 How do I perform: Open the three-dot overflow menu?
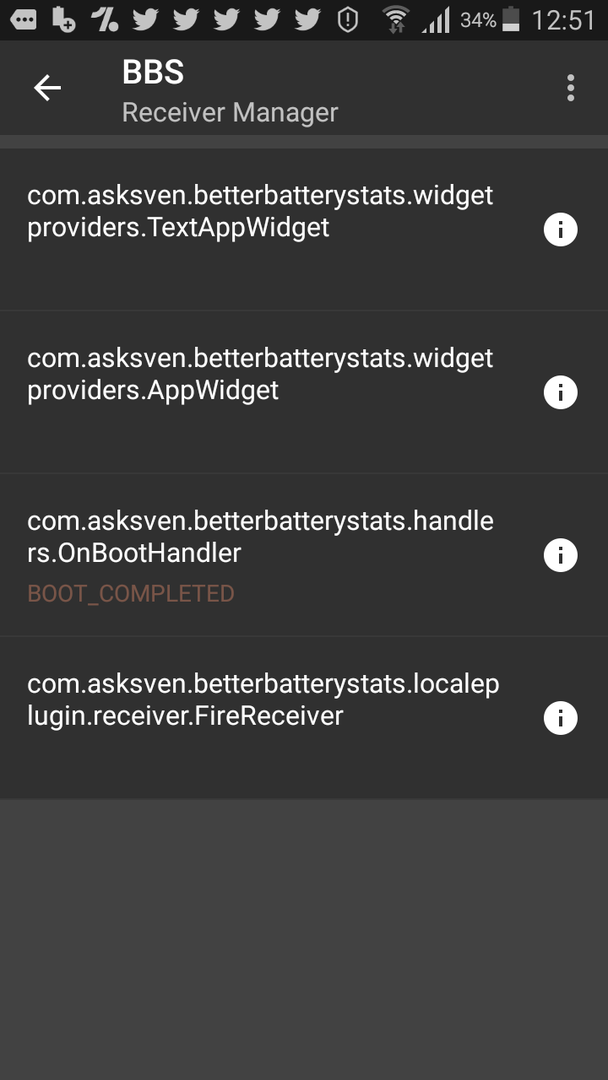(x=570, y=88)
